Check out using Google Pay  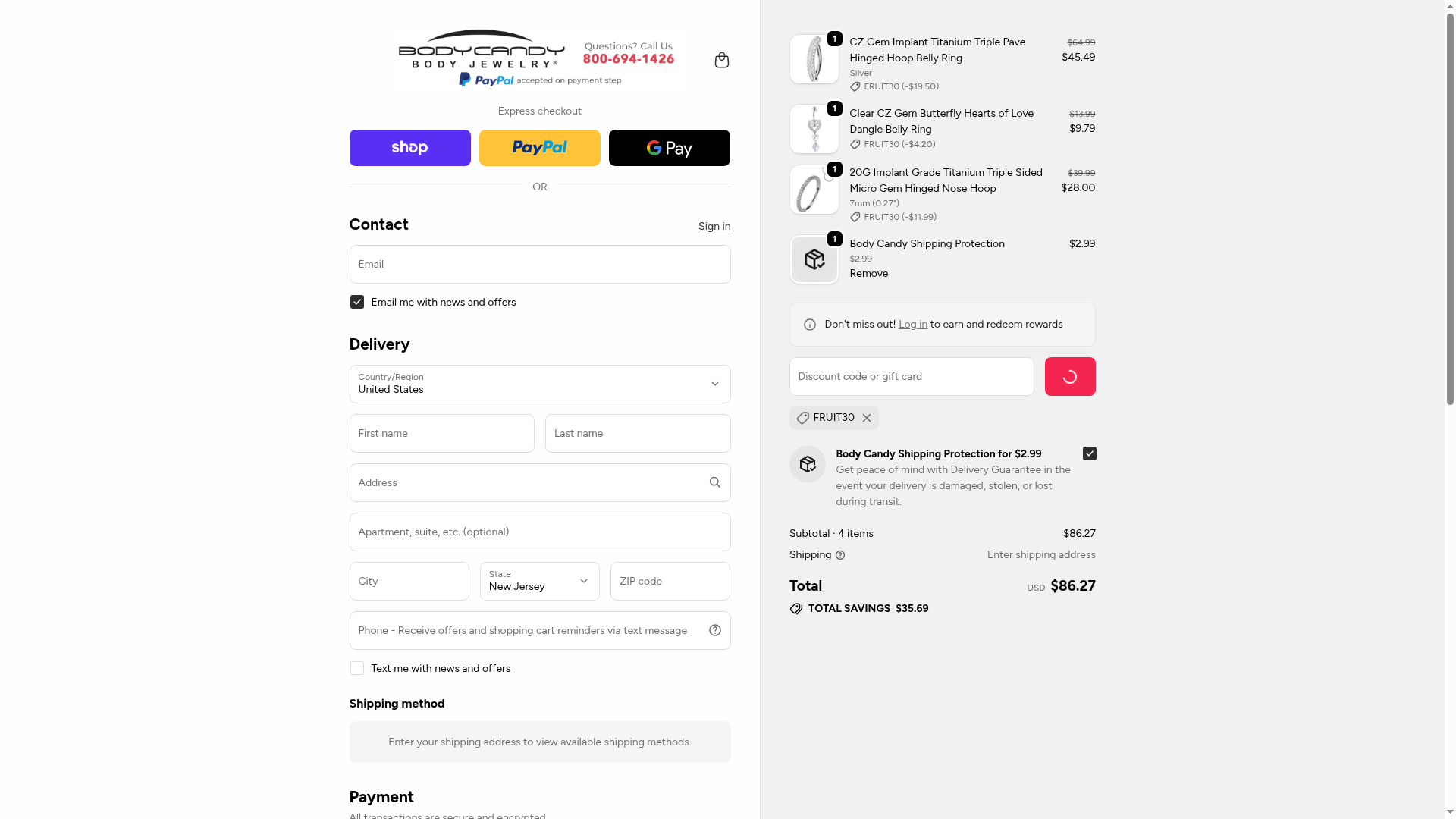point(669,148)
